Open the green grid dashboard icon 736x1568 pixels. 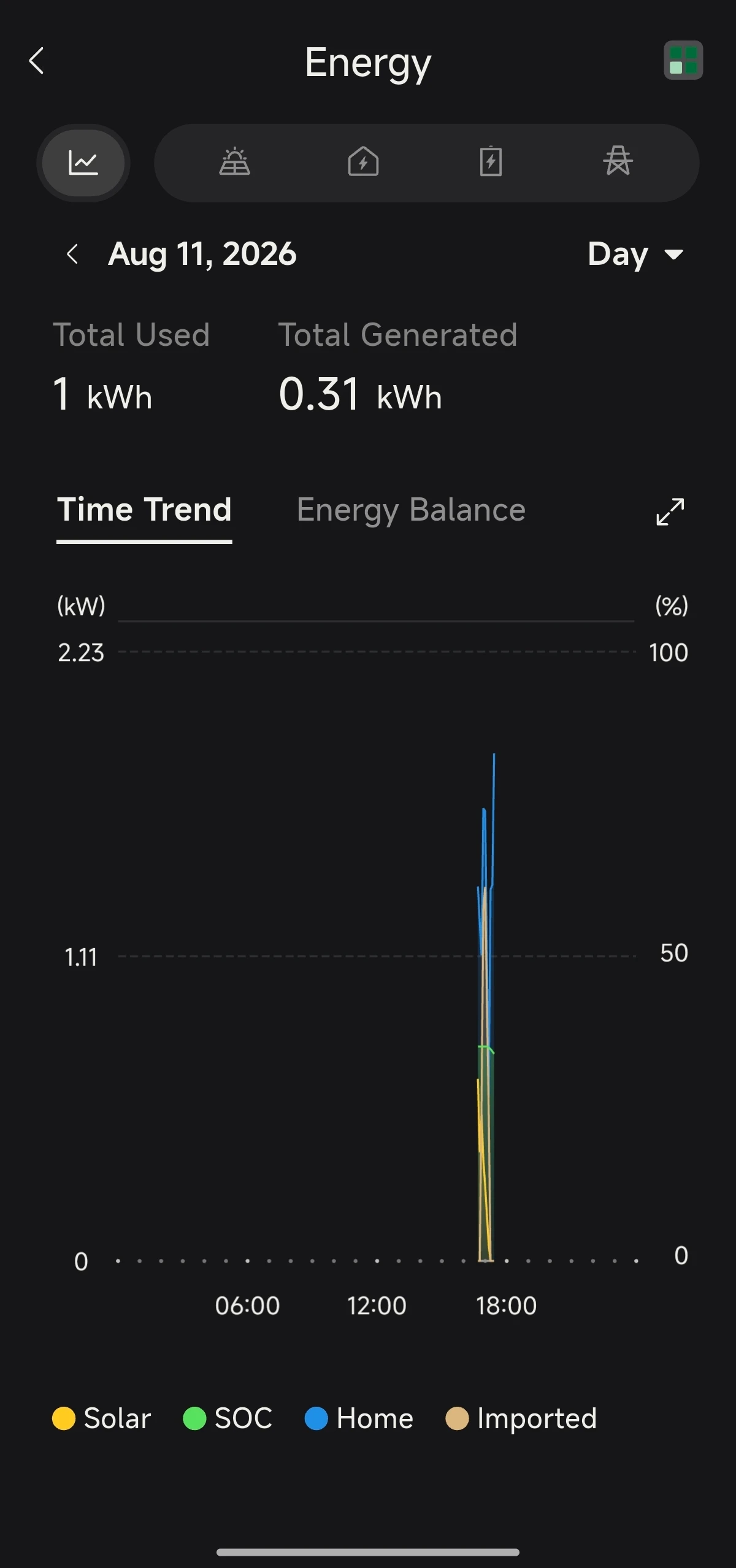coord(683,60)
